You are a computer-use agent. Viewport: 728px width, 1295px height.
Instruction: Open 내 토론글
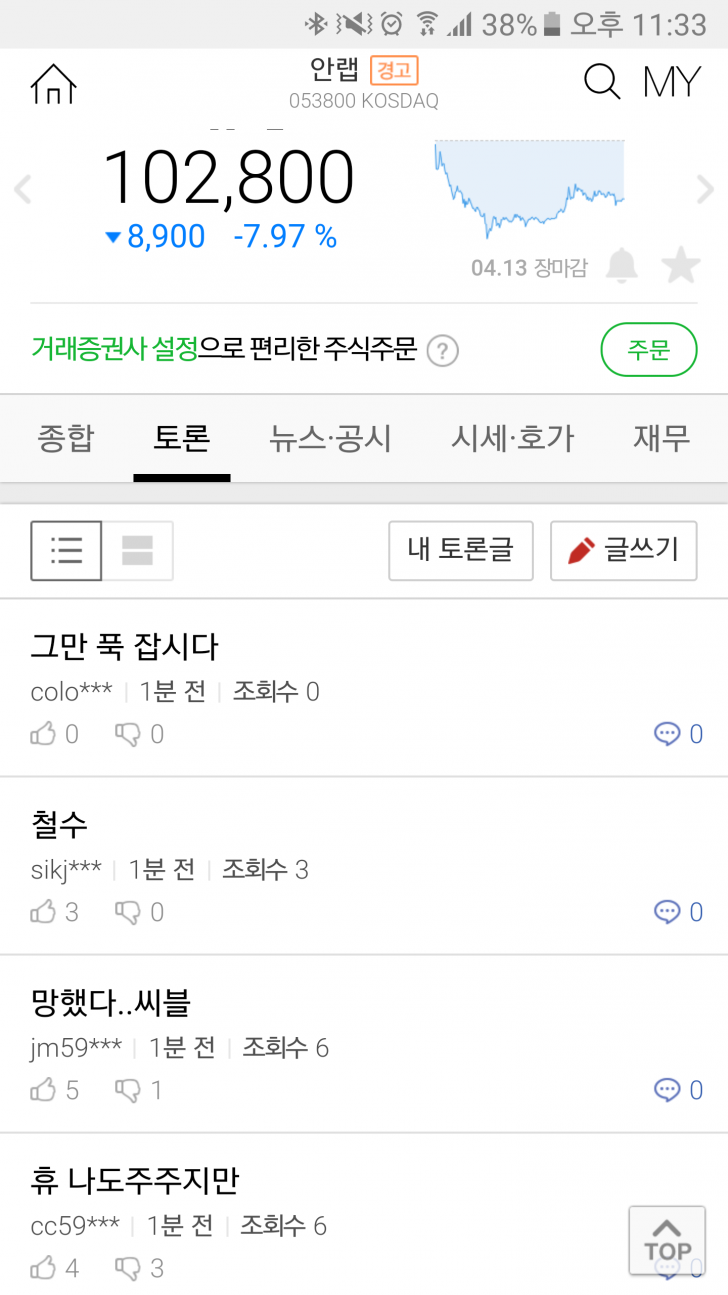(x=461, y=550)
